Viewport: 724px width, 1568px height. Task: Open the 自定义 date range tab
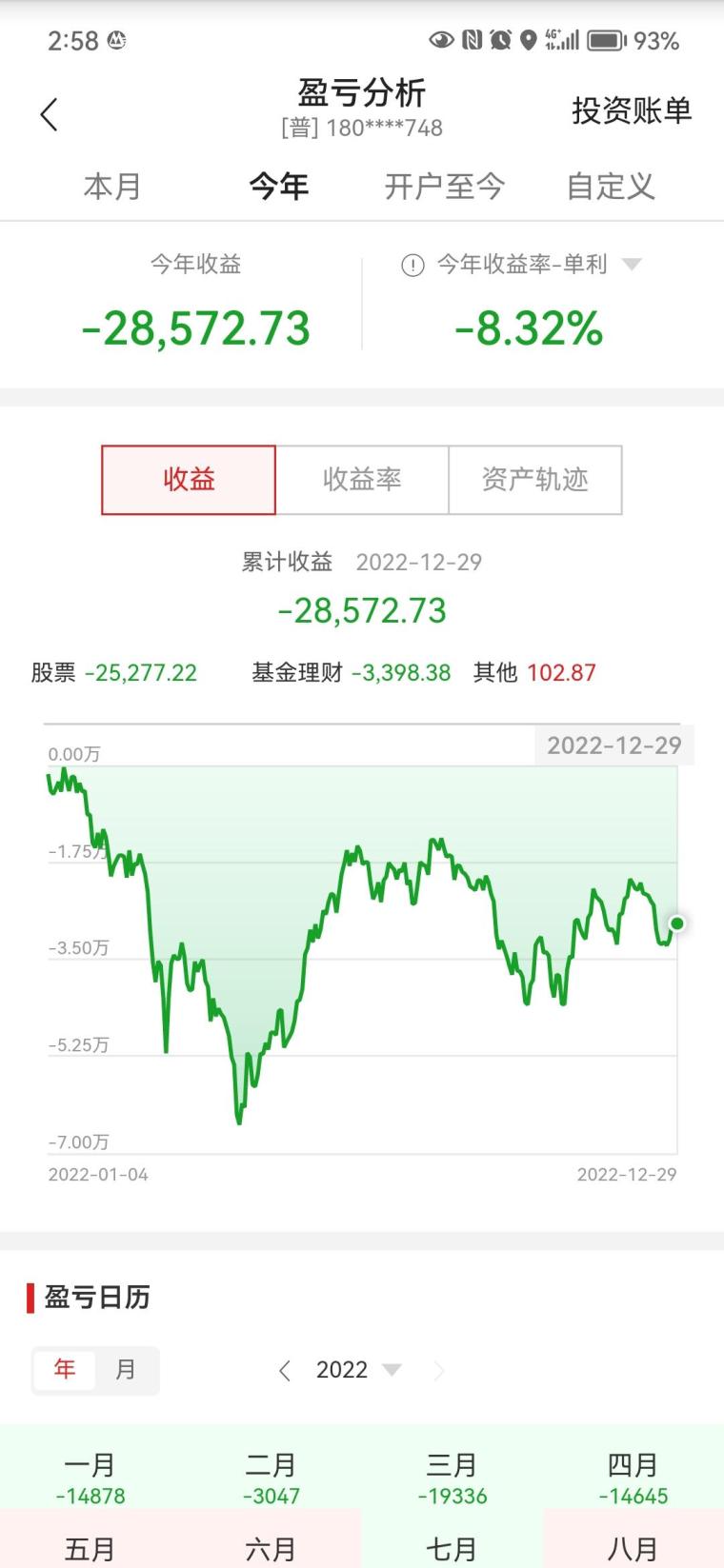[610, 187]
